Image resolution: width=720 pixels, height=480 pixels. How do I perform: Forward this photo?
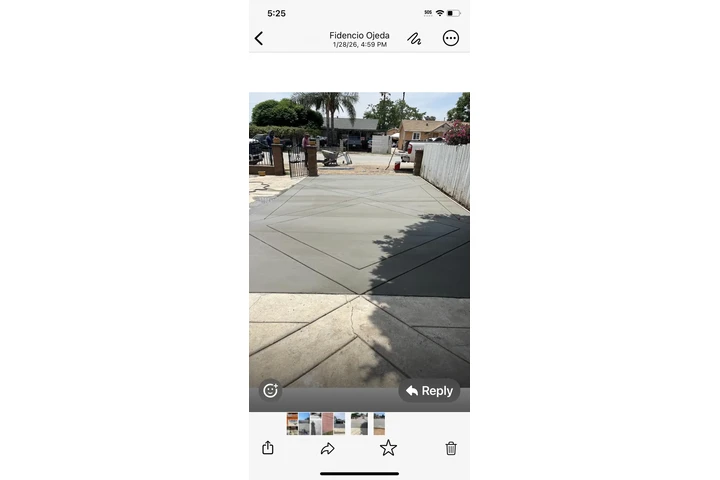[x=327, y=448]
